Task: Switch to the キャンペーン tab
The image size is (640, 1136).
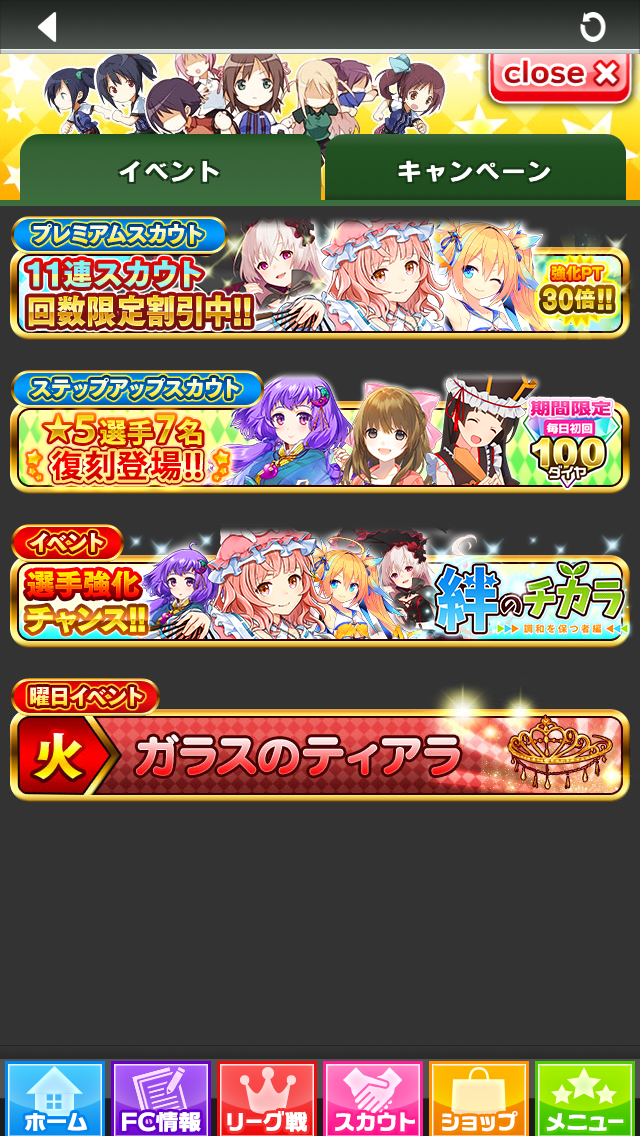Action: [x=474, y=171]
